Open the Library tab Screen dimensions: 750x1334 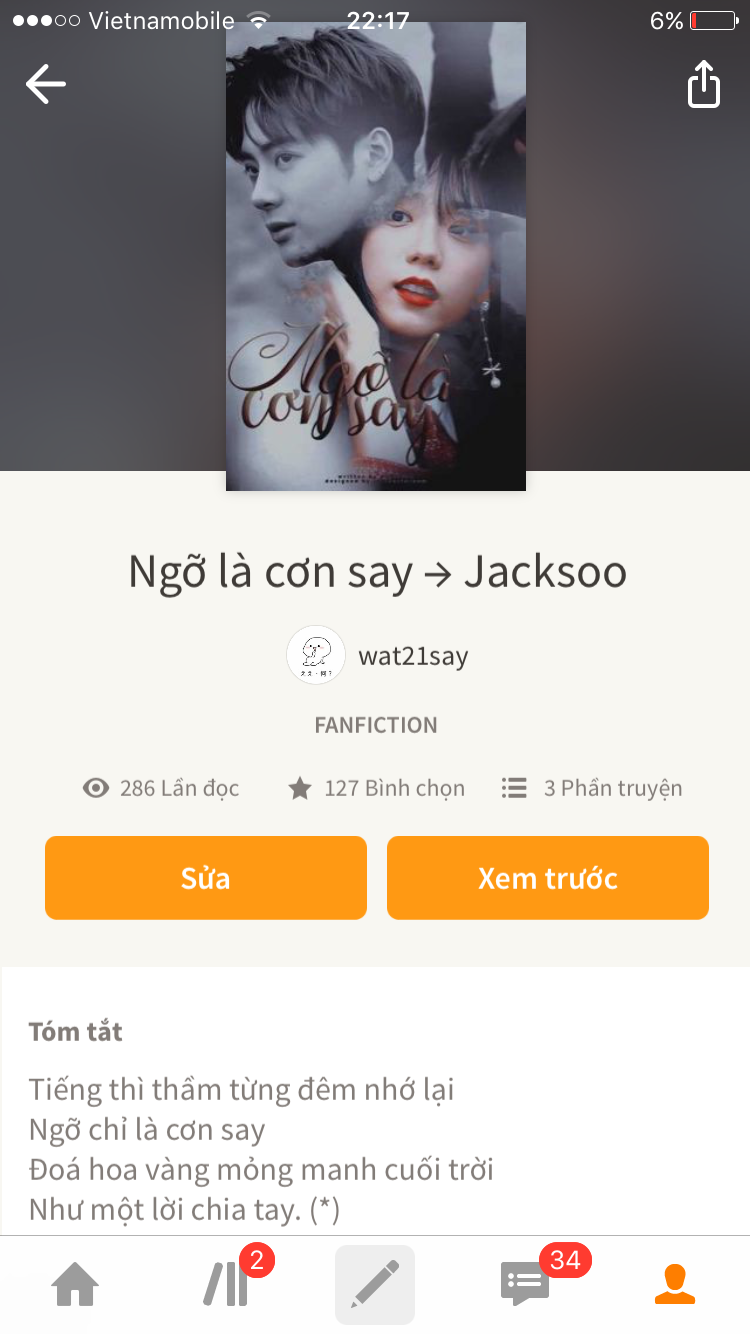click(226, 1284)
